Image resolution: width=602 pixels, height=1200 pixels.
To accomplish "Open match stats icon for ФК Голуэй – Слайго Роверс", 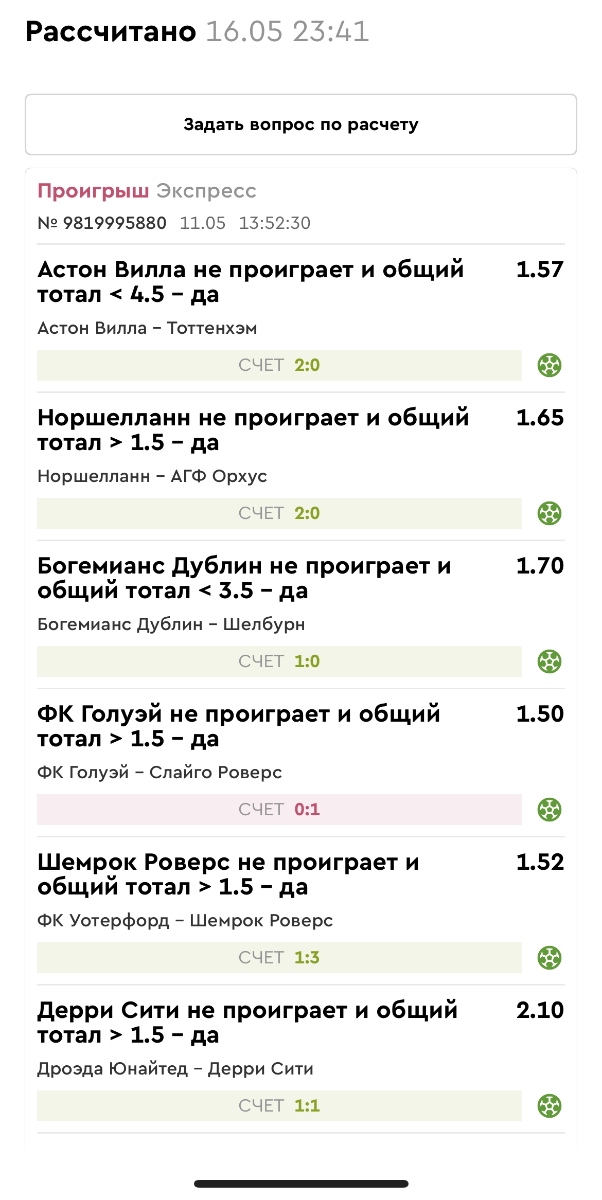I will [x=549, y=809].
